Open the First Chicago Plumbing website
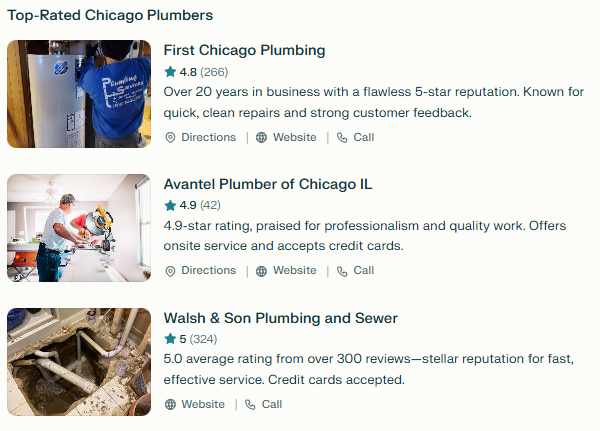 pyautogui.click(x=286, y=137)
